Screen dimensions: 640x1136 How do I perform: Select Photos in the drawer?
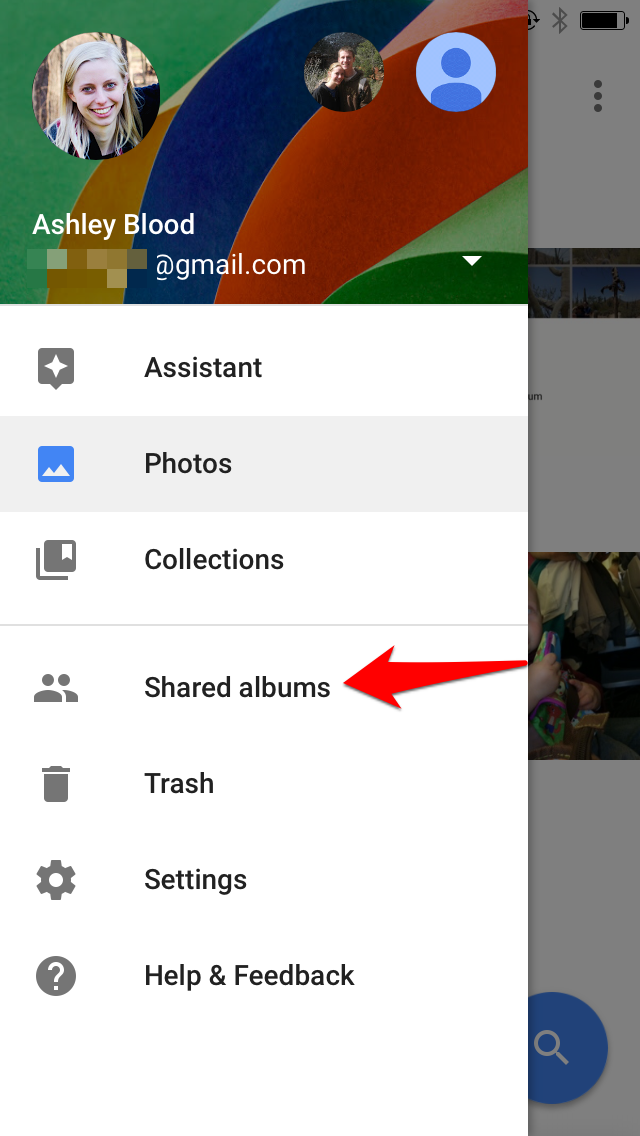263,464
